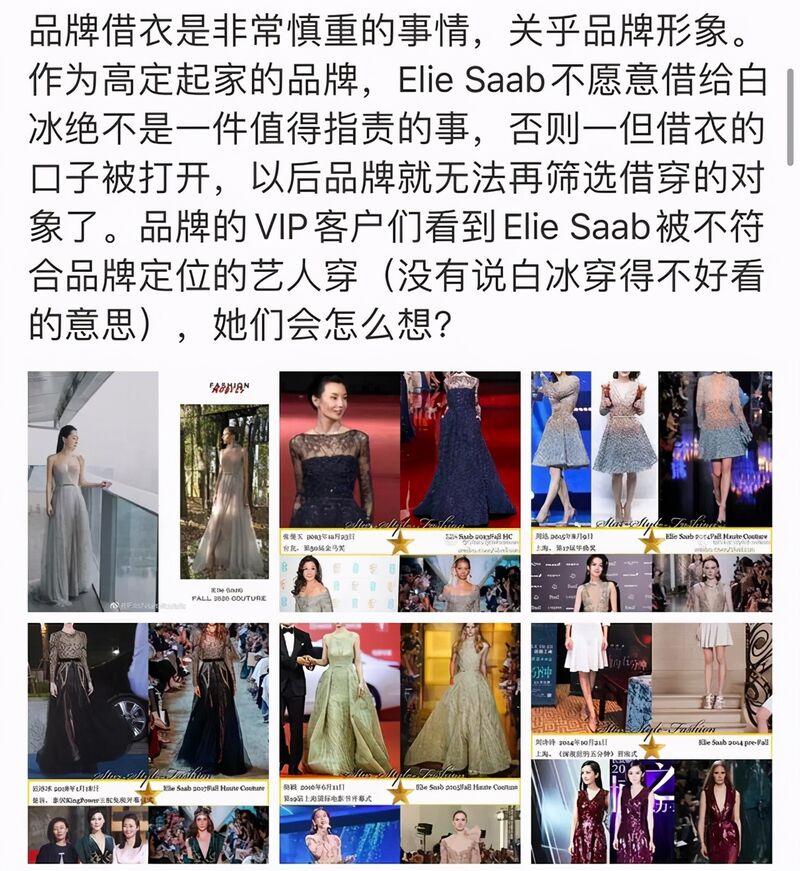
Task: Open the grey tulle gown balcony photo
Action: [x=148, y=490]
